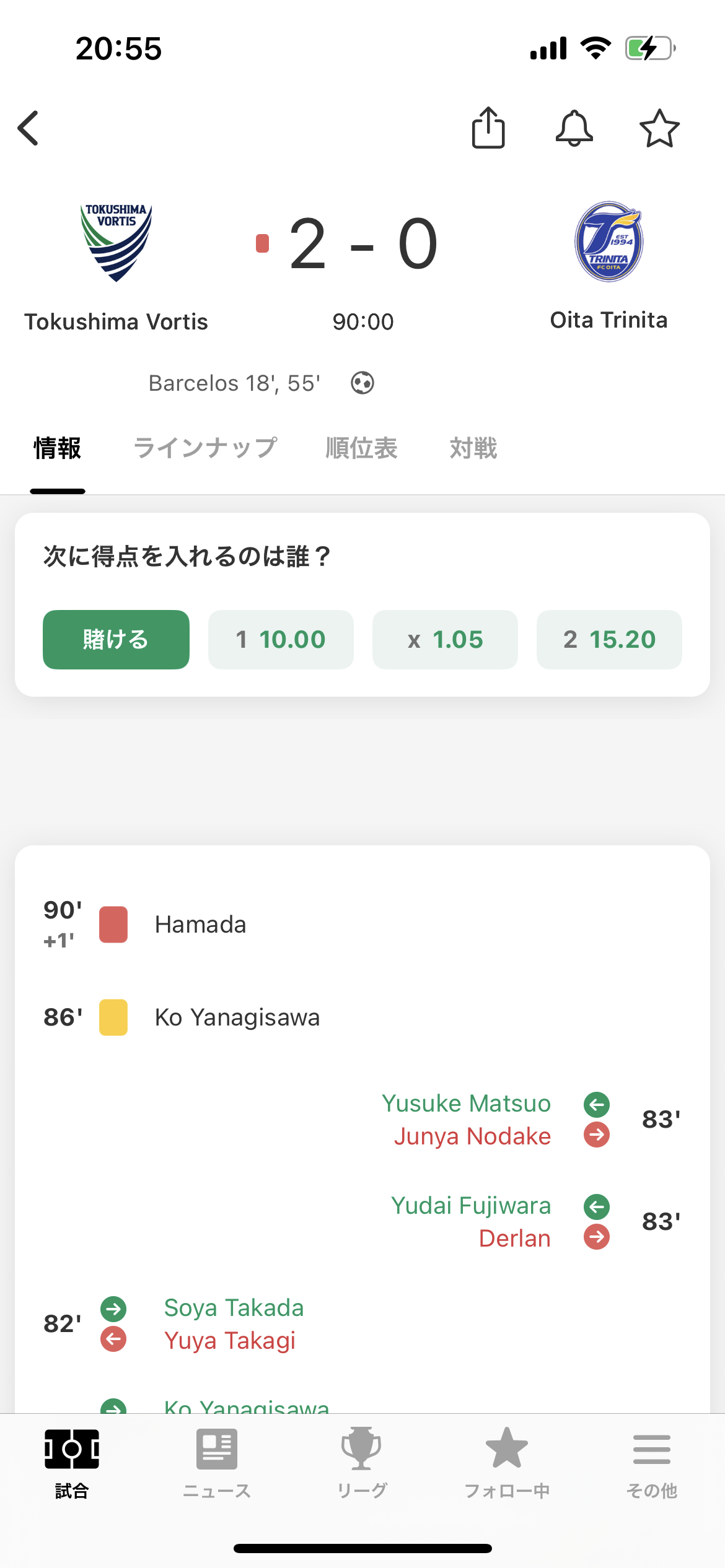Open the 対戦 tab
The height and width of the screenshot is (1568, 725).
[473, 448]
